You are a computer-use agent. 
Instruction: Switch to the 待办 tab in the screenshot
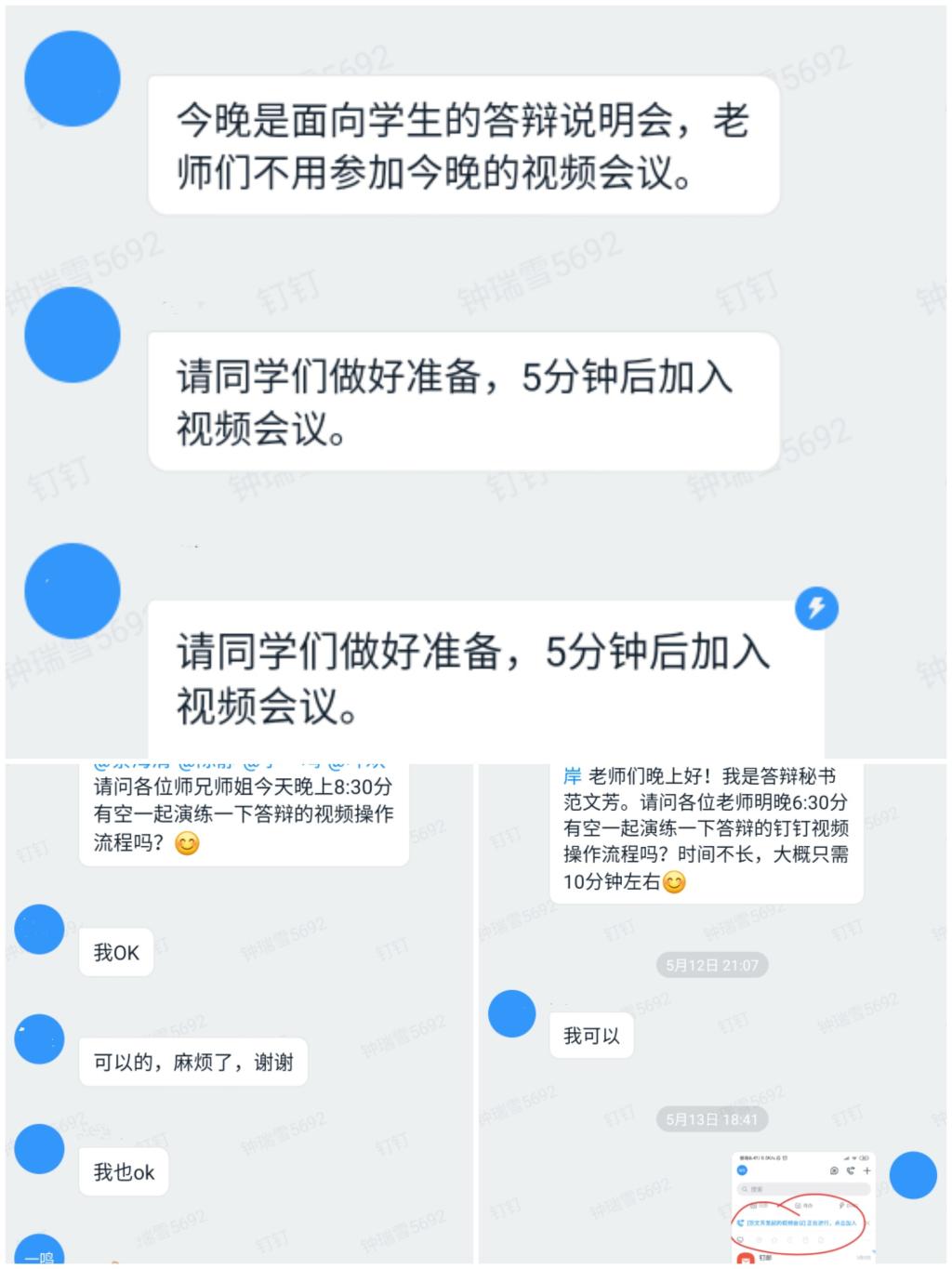[x=803, y=1205]
